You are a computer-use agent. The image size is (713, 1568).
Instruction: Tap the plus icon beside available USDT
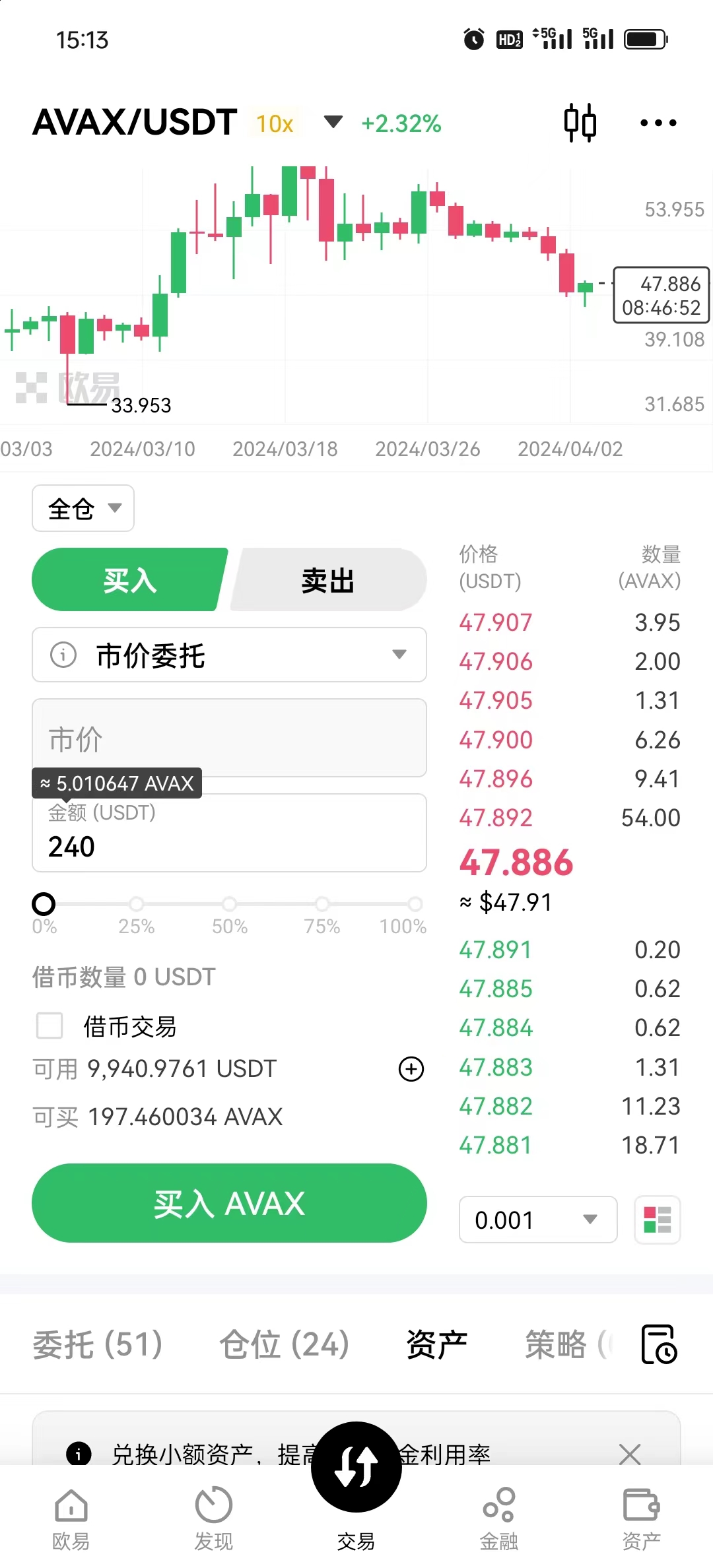(x=411, y=1069)
